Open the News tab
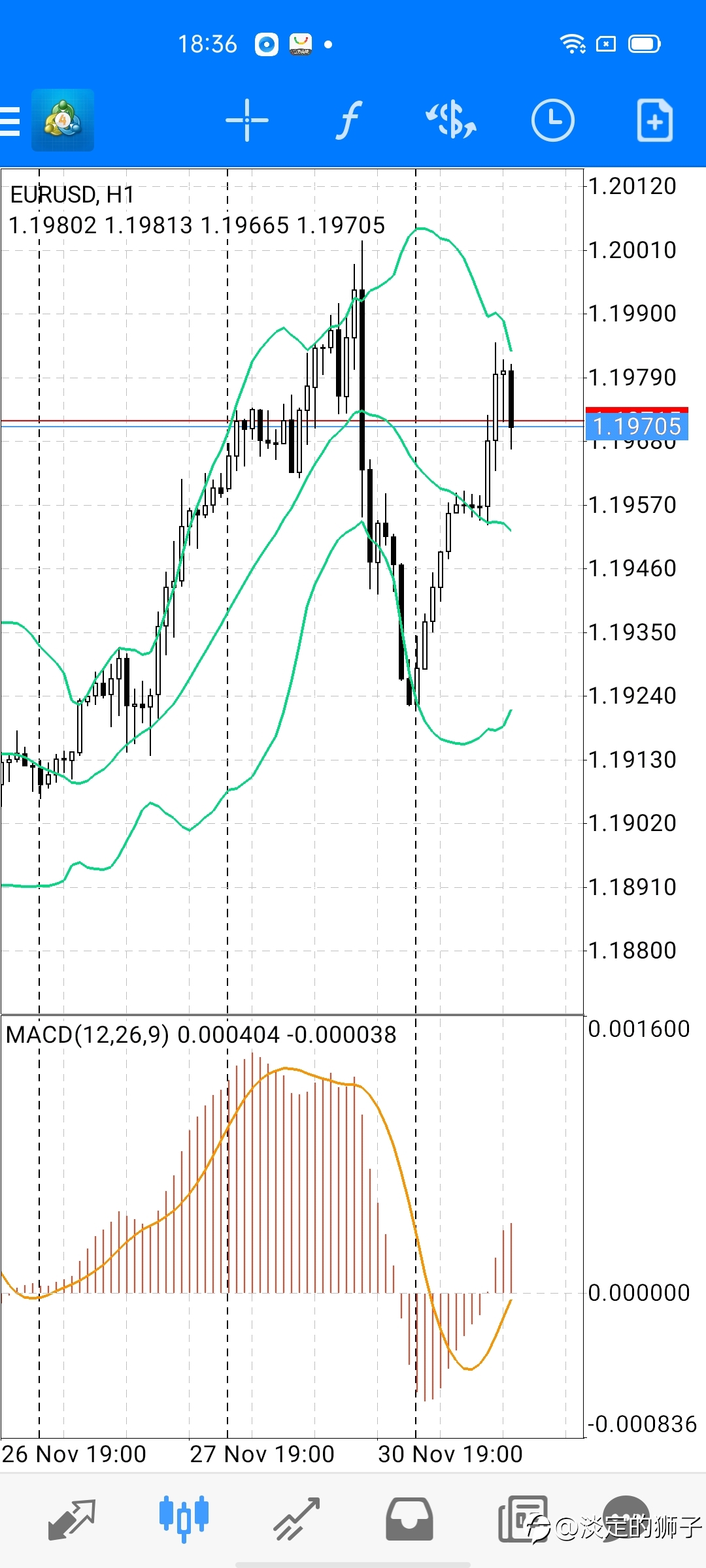The image size is (706, 1568). [x=522, y=1520]
